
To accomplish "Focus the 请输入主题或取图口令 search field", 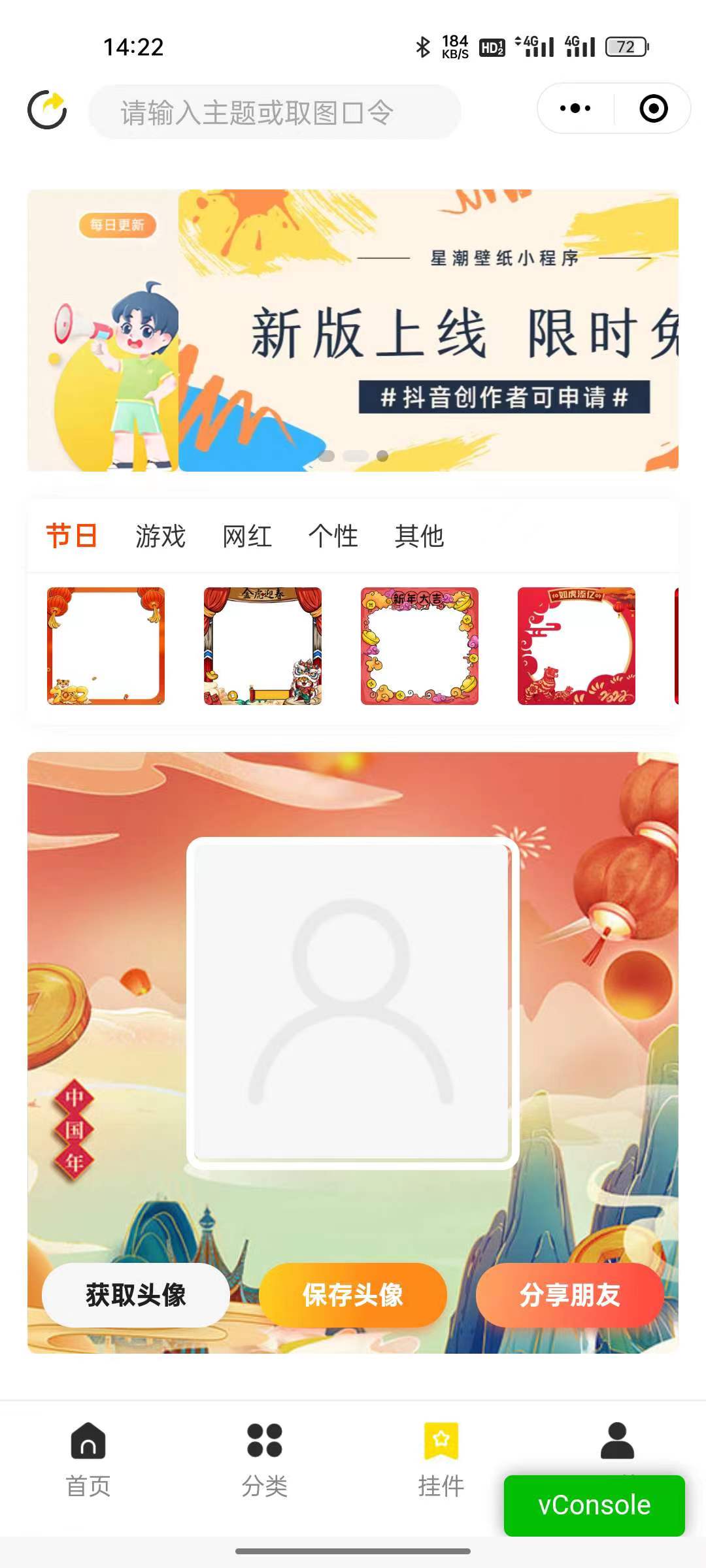I will [x=275, y=112].
